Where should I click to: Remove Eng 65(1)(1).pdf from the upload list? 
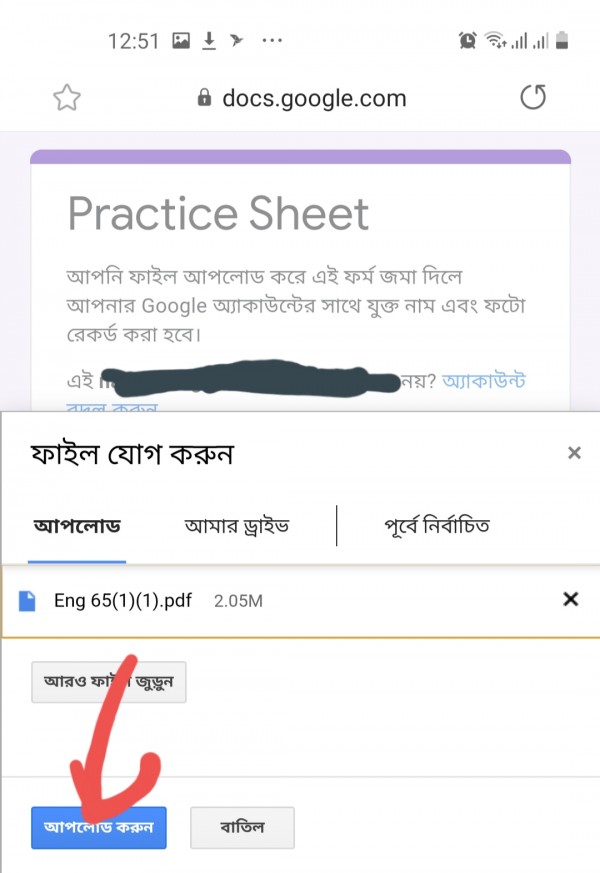point(571,599)
